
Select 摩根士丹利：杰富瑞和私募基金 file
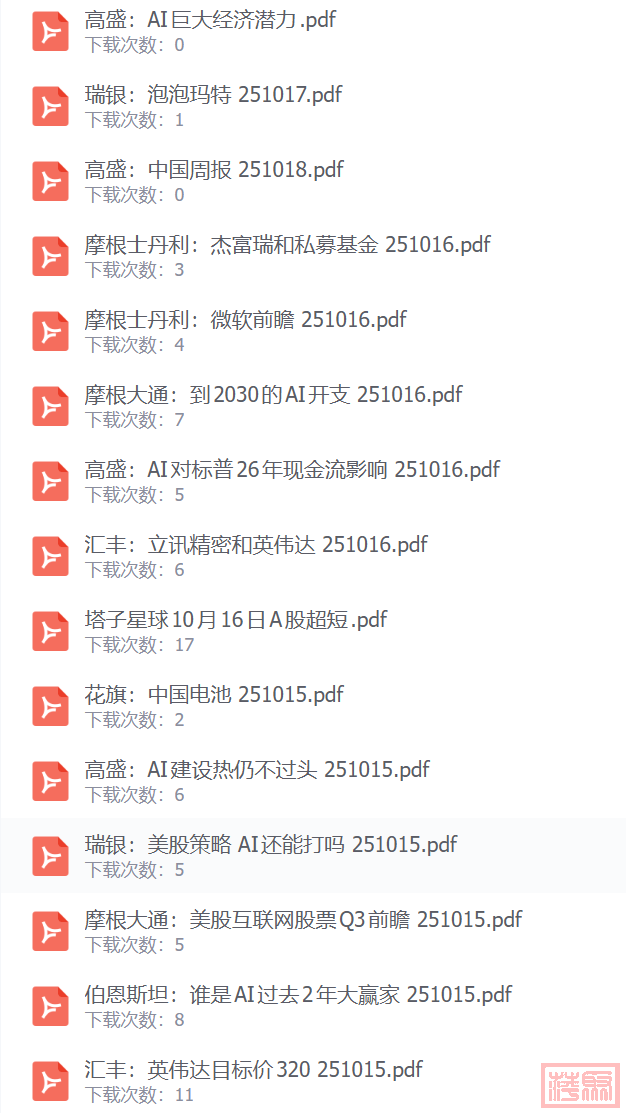click(x=287, y=245)
